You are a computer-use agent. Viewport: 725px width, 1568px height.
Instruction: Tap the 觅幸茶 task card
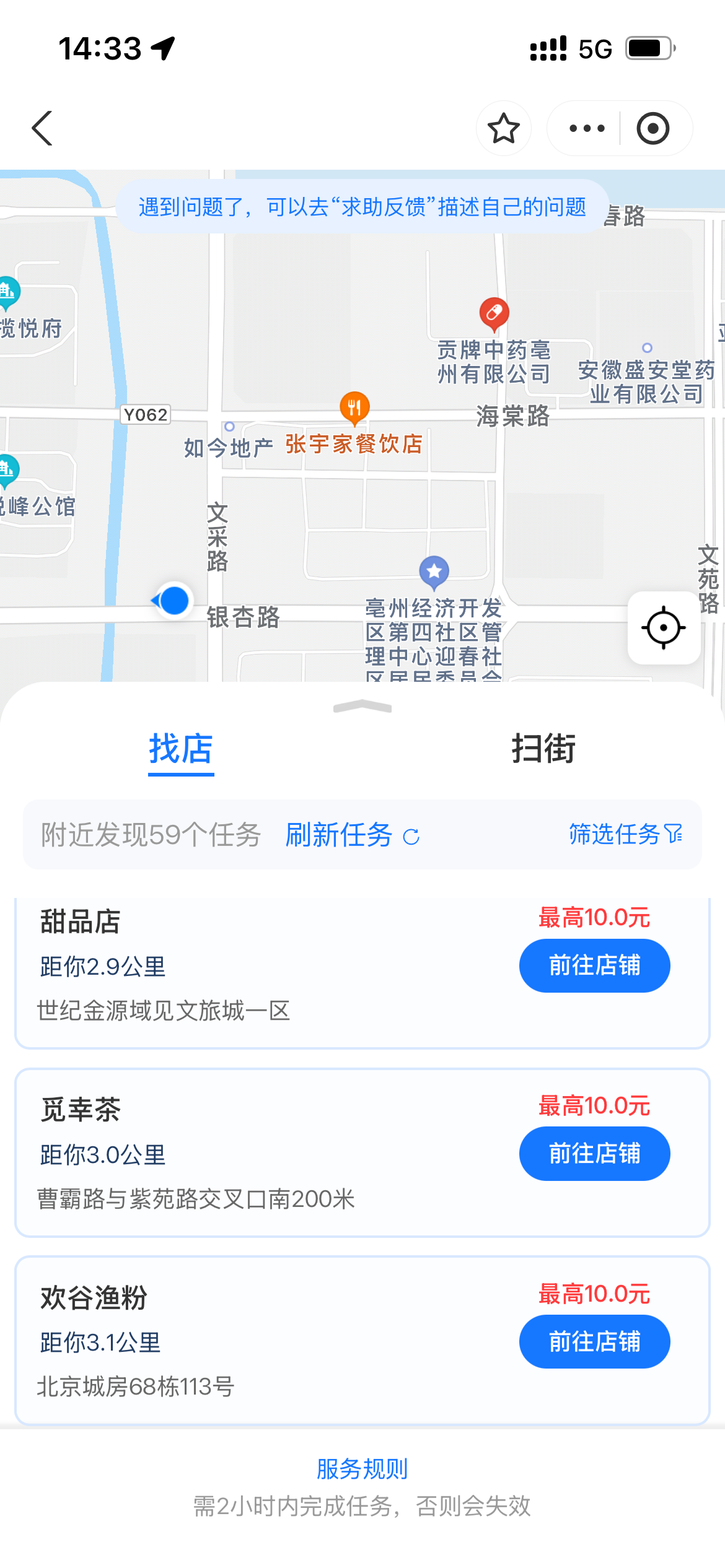248,1152
